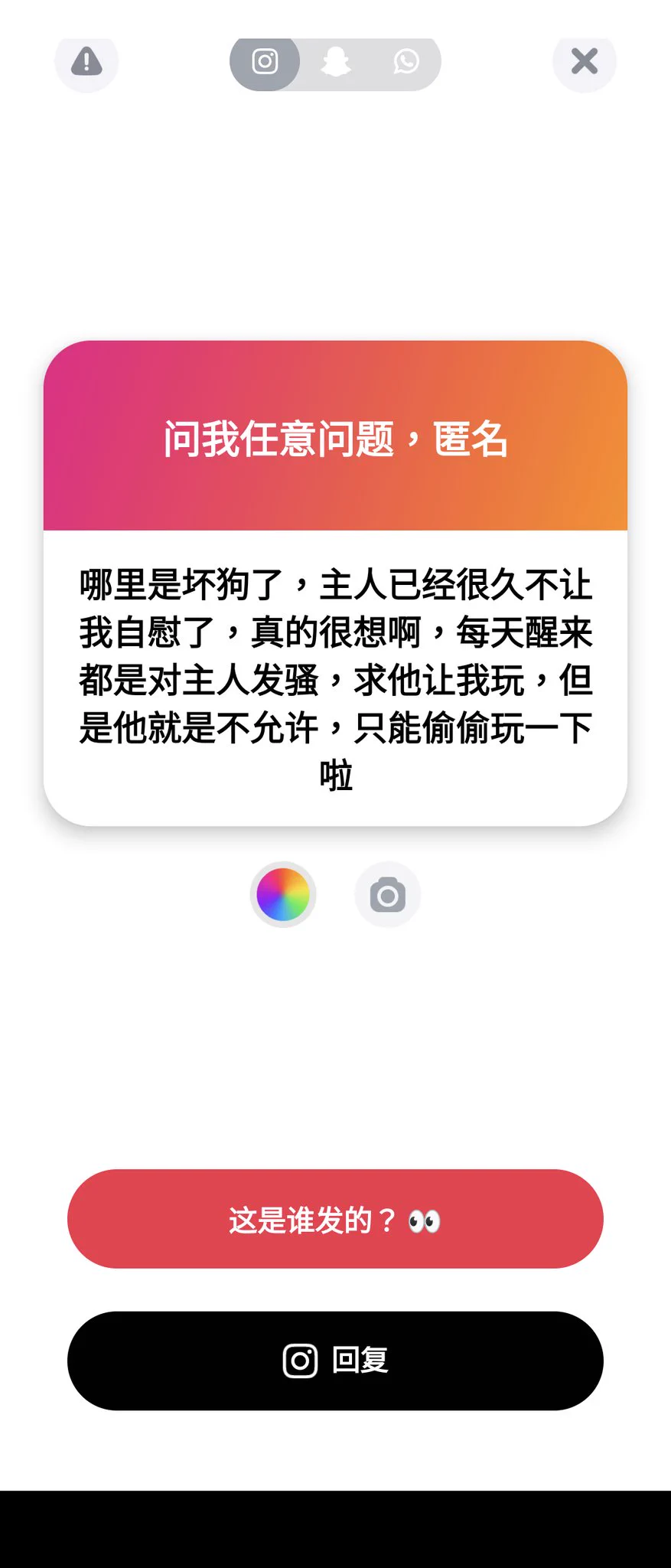Open the camera button below card
Image resolution: width=671 pixels, height=1568 pixels.
coord(388,894)
